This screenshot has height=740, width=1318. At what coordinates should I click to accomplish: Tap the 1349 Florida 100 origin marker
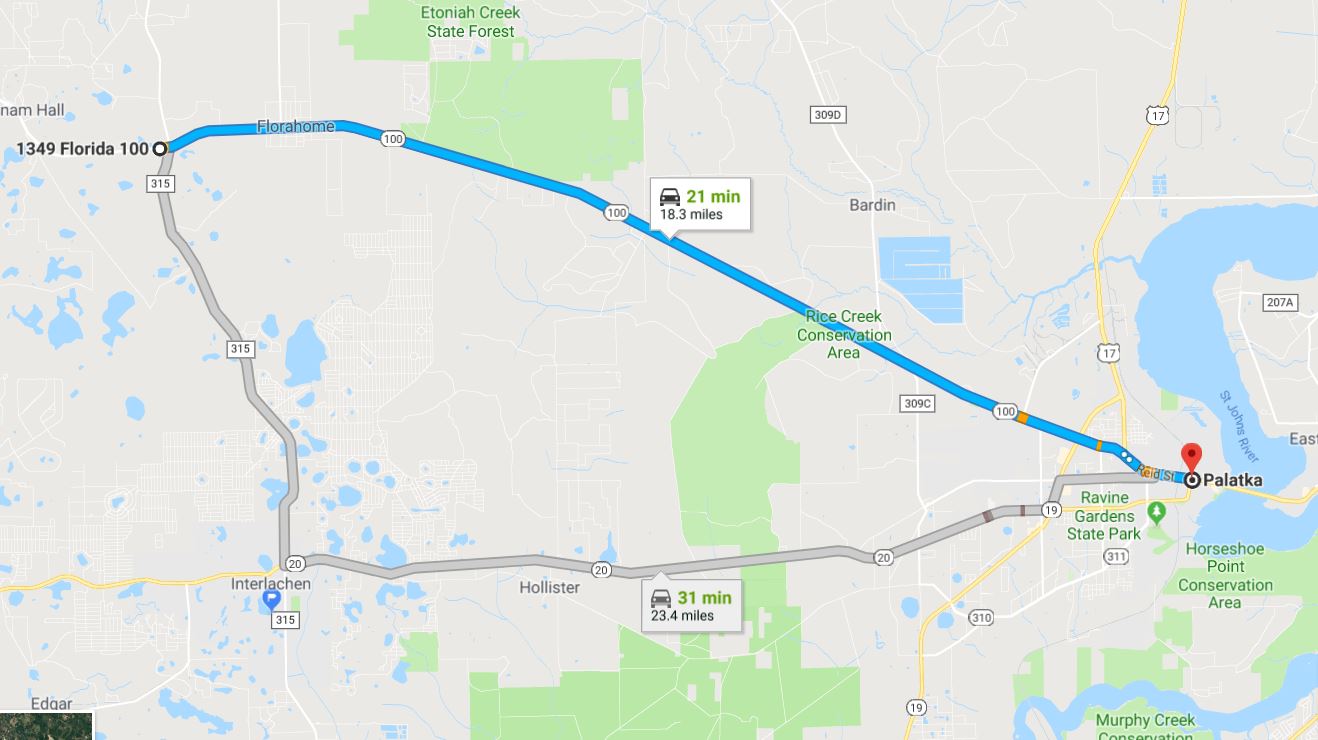(159, 149)
